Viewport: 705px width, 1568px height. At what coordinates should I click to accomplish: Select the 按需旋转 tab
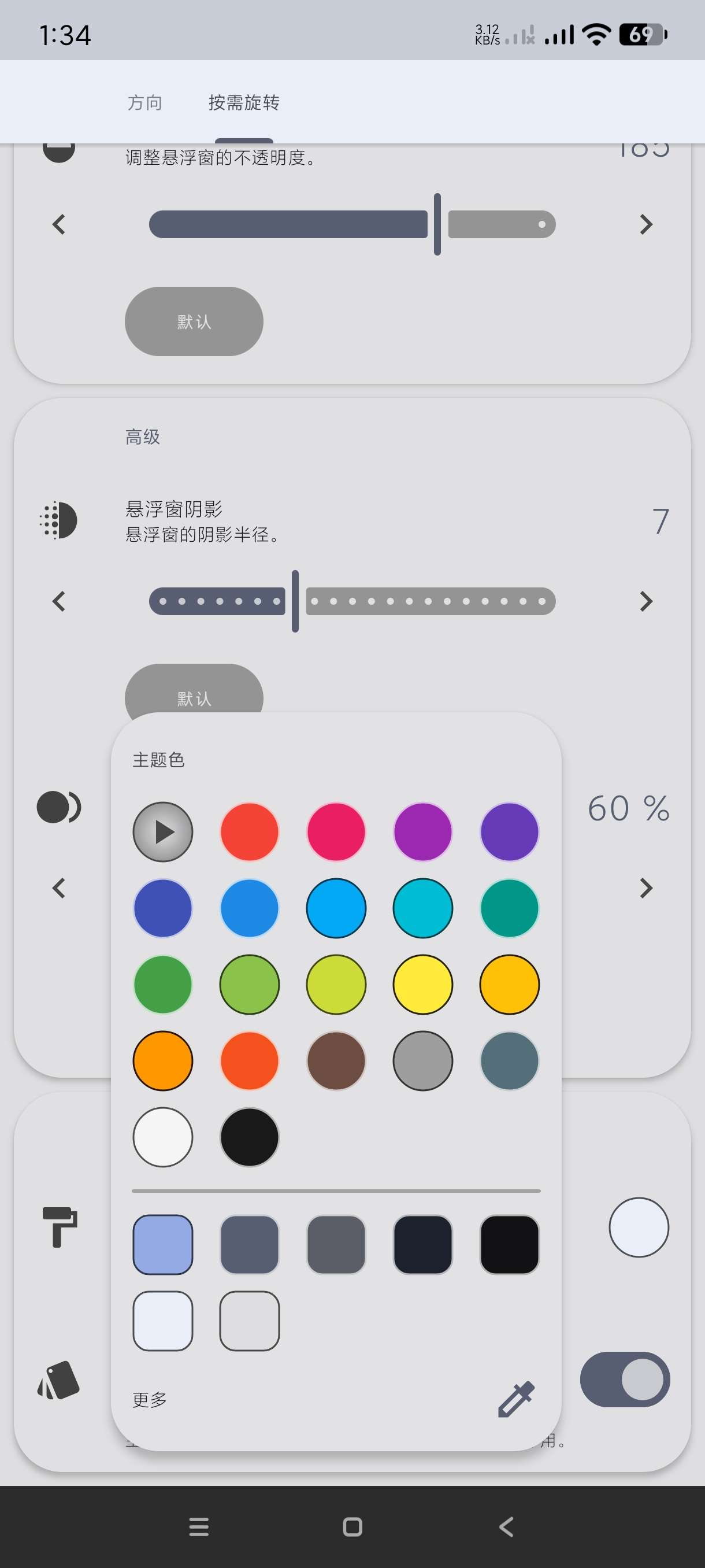tap(244, 102)
